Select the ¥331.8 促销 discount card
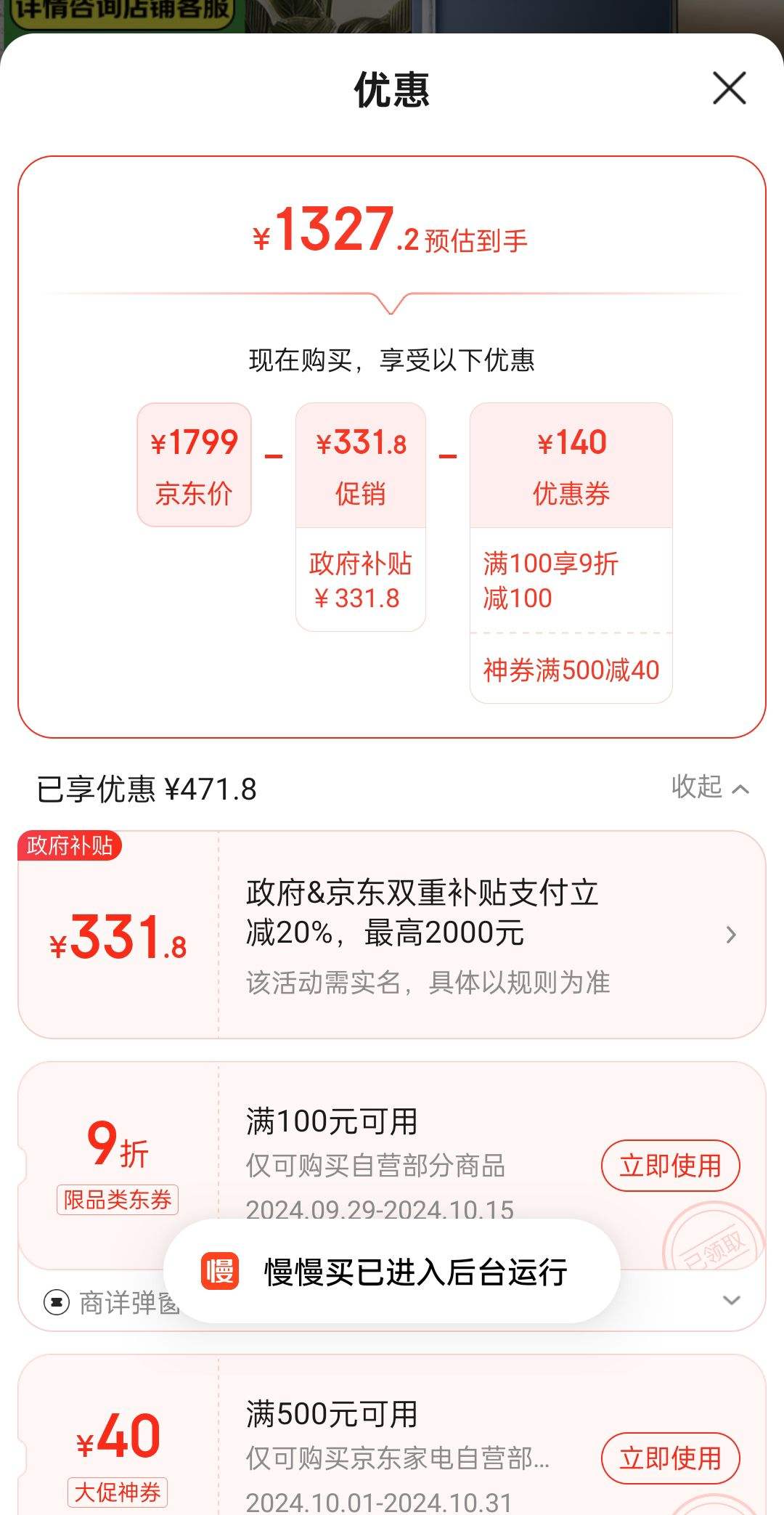784x1515 pixels. 361,465
